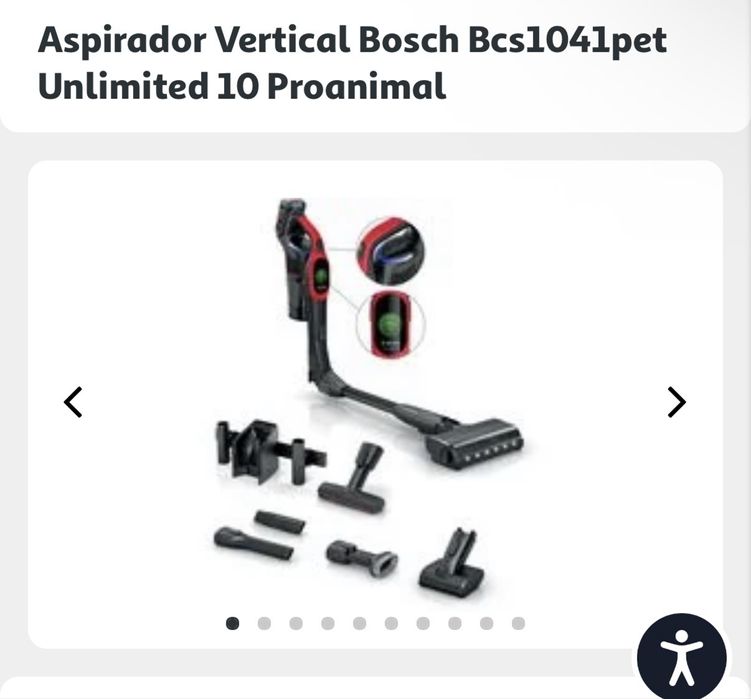Jump to the last image dot
Viewport: 751px width, 699px height.
coord(518,623)
